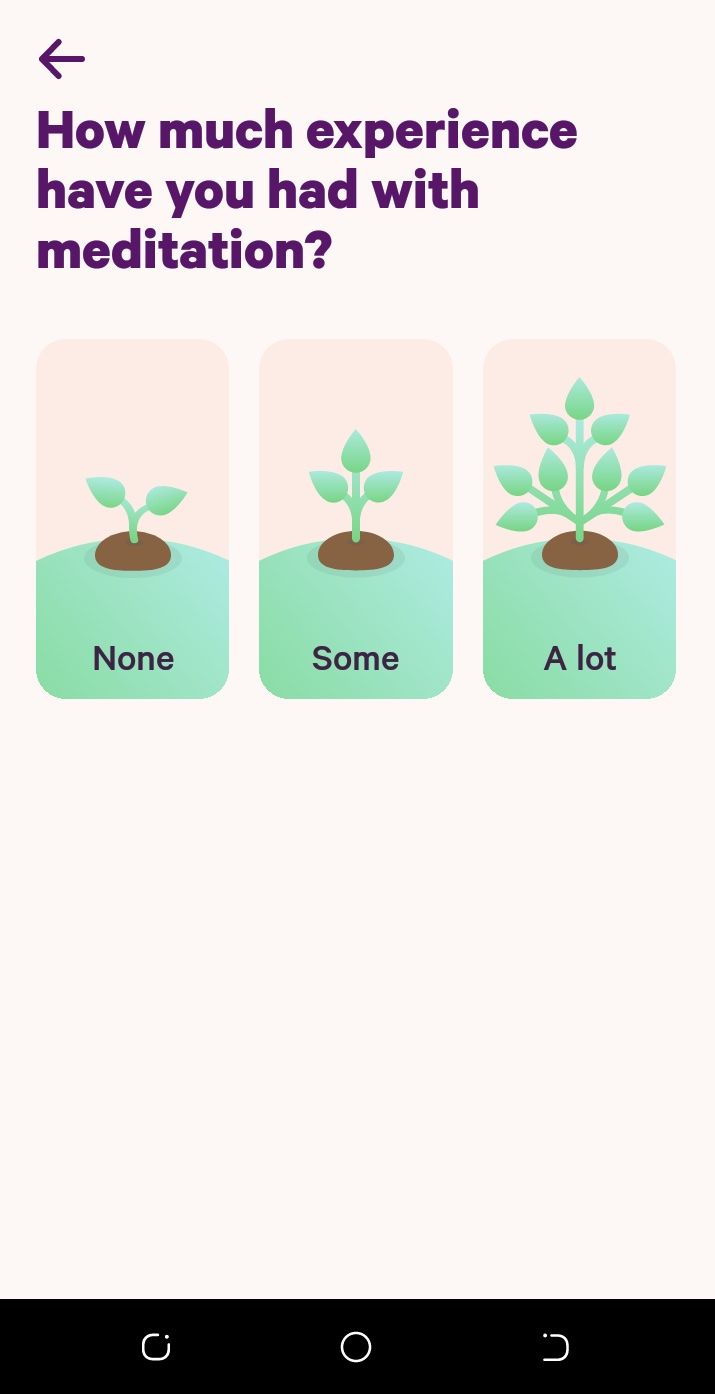
Task: Go back using the purple arrow
Action: [x=61, y=59]
